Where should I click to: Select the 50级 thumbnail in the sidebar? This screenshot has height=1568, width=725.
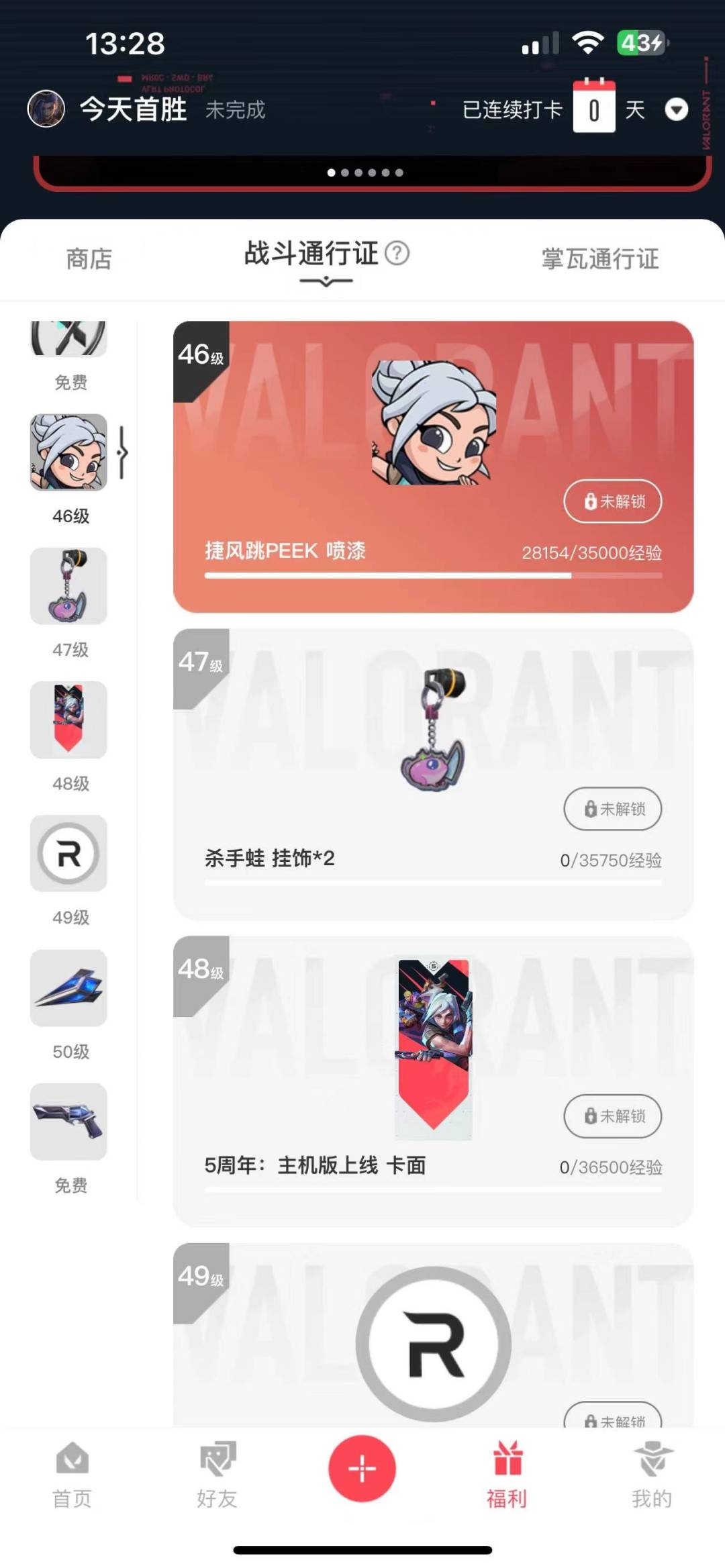click(x=68, y=987)
